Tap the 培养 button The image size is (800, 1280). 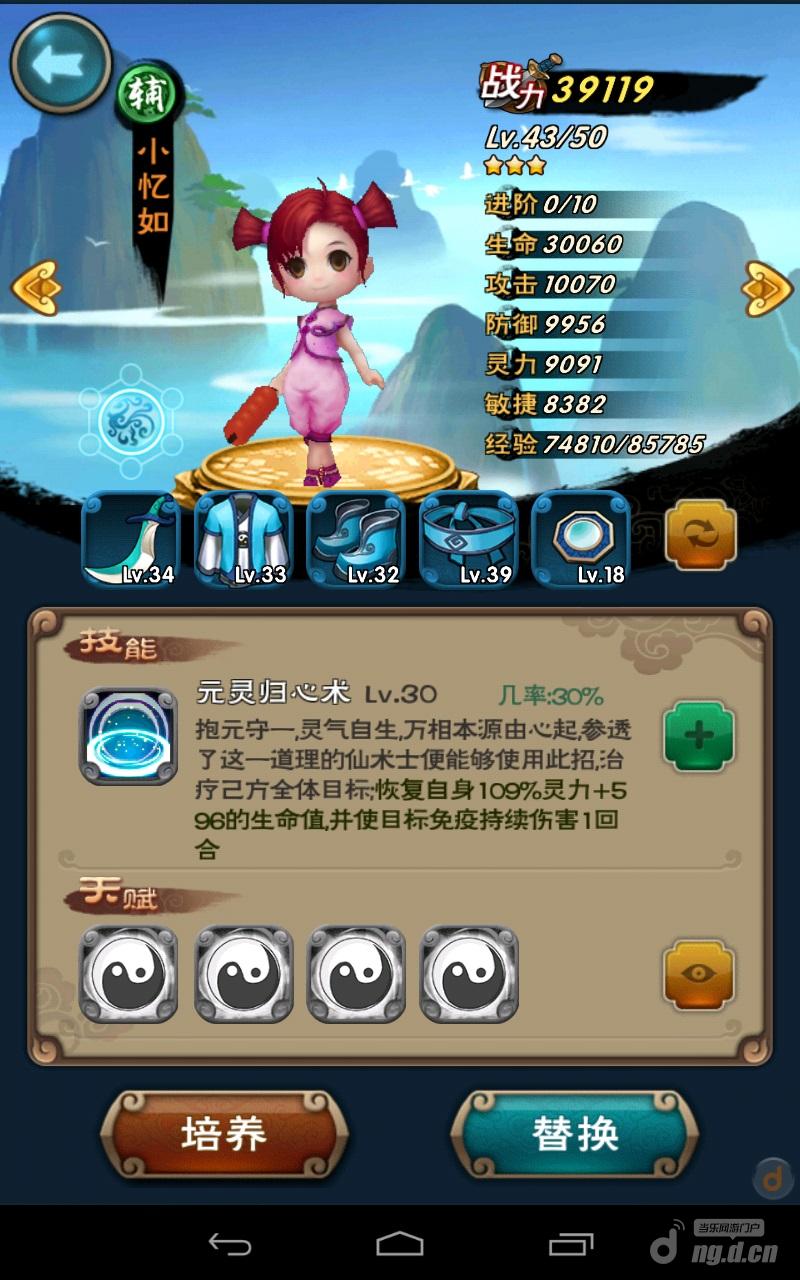224,1134
